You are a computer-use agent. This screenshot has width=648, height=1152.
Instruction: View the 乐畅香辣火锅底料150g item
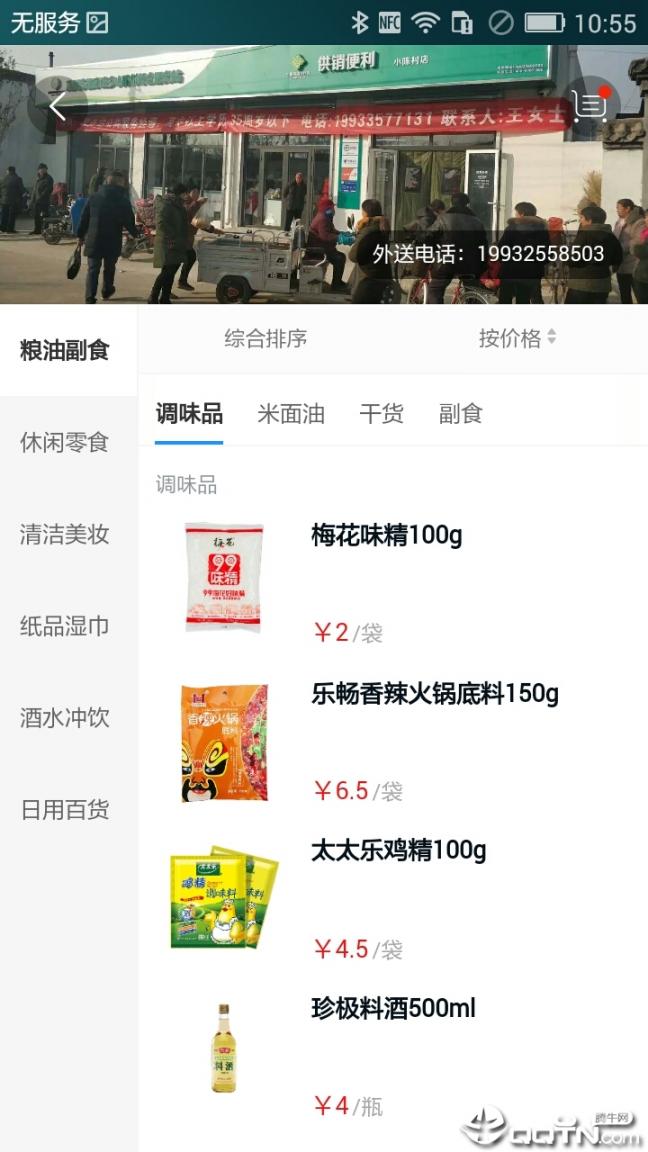coord(434,693)
